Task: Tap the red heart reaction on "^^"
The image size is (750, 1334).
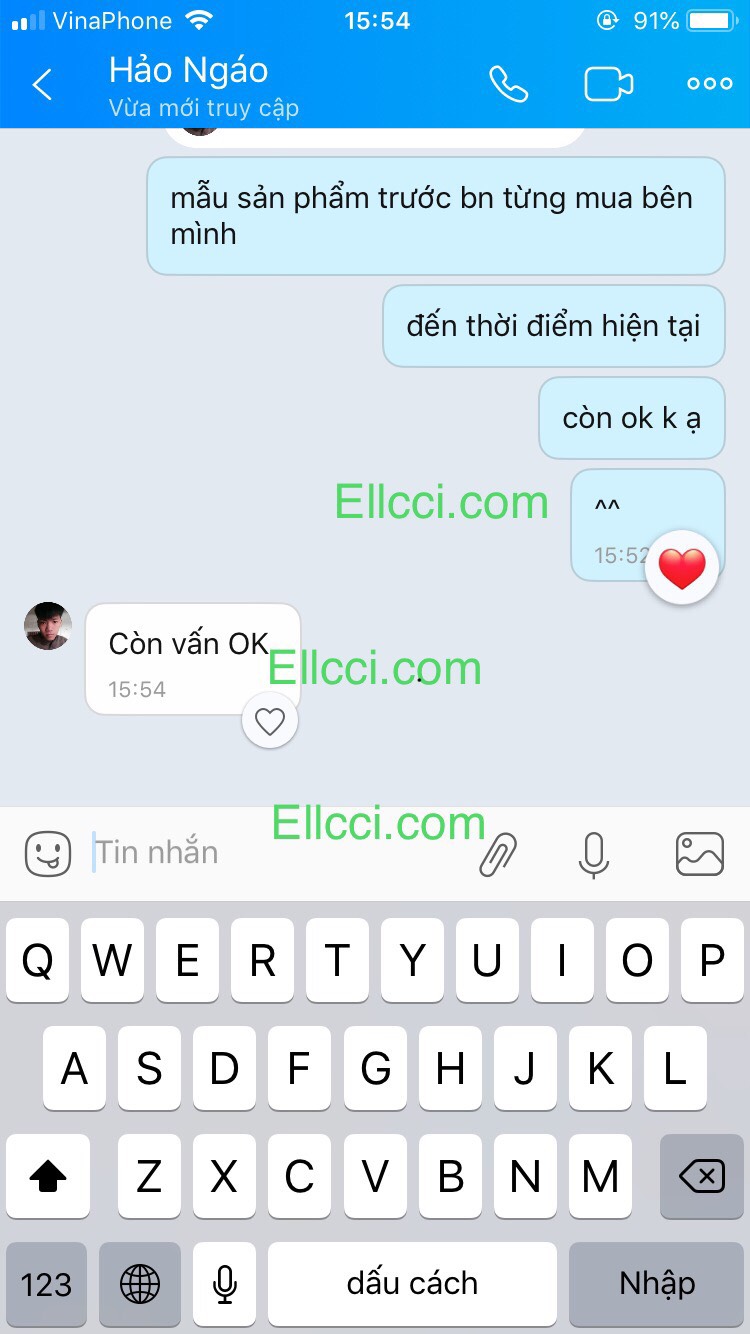Action: tap(682, 568)
